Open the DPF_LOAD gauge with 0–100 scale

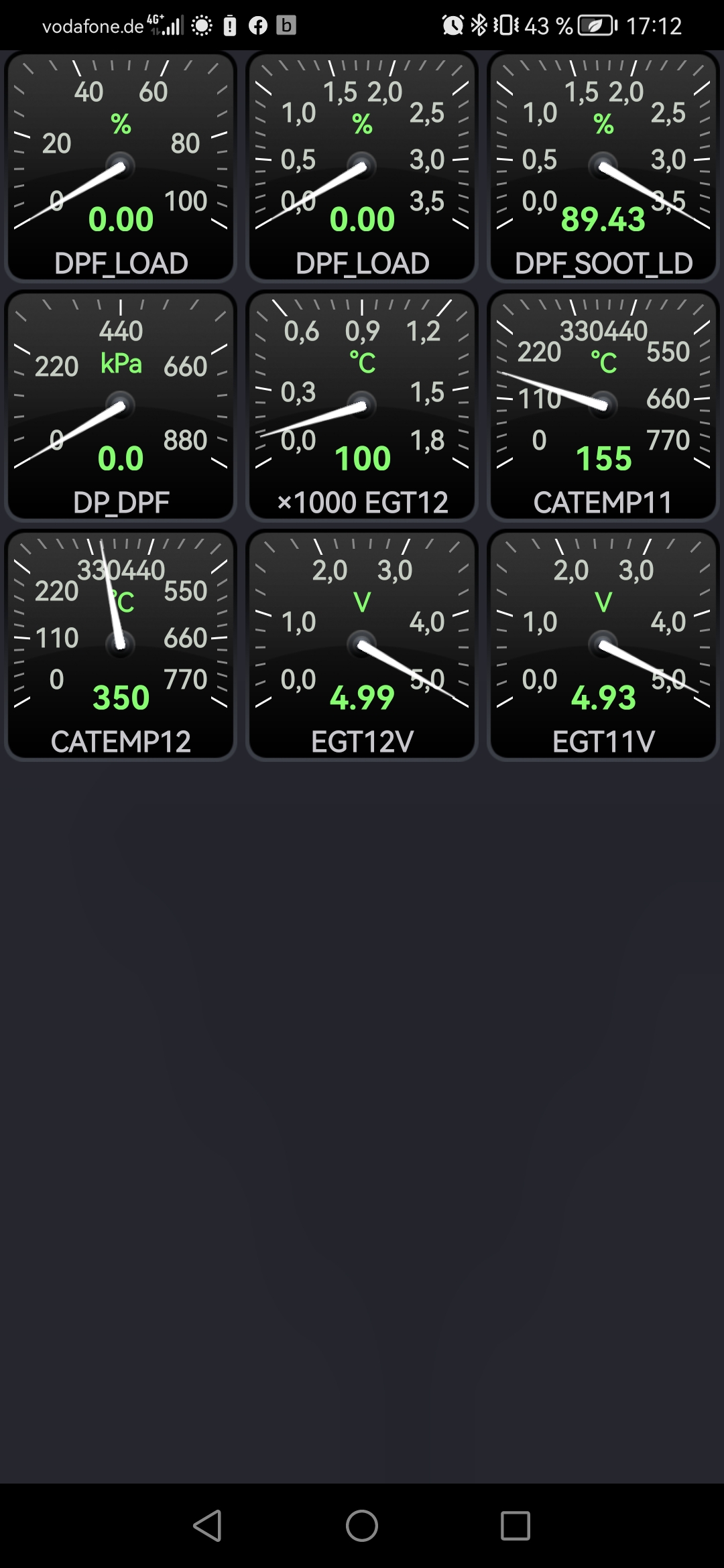click(x=121, y=166)
